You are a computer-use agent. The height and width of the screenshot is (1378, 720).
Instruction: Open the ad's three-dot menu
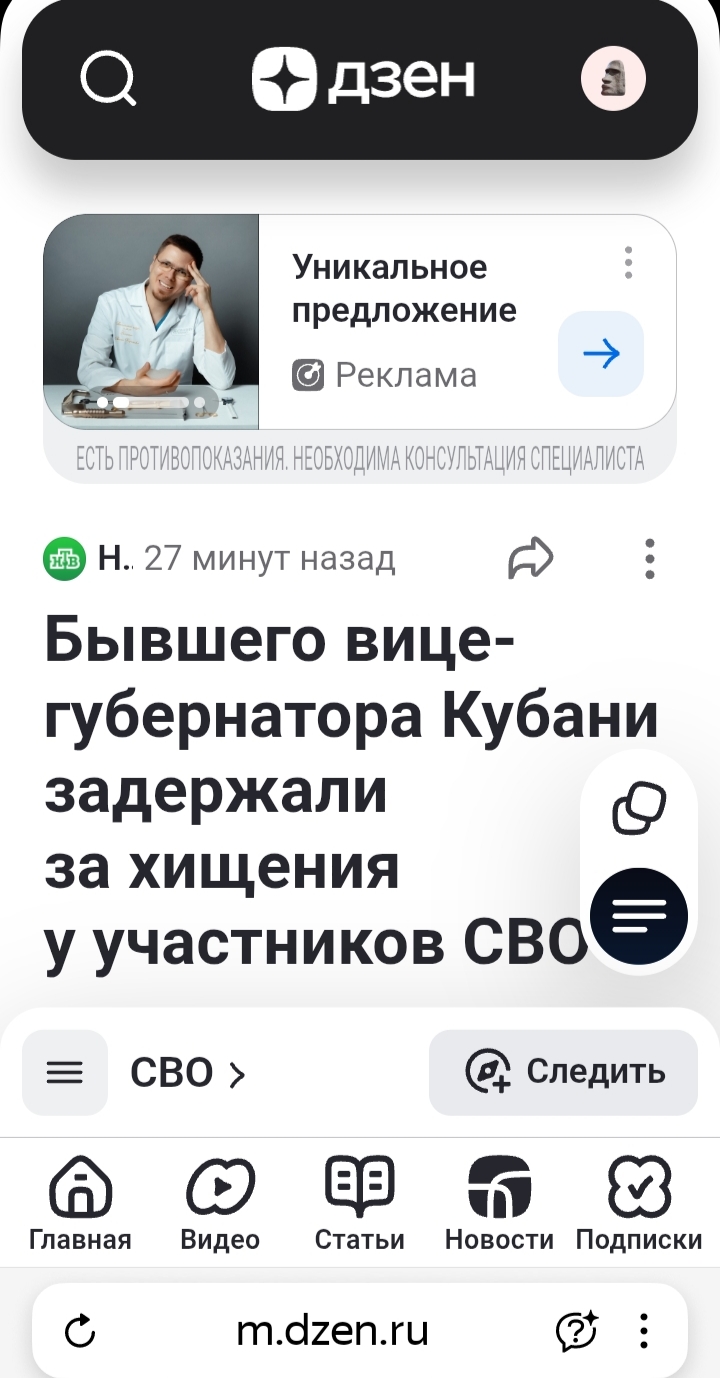coord(628,262)
